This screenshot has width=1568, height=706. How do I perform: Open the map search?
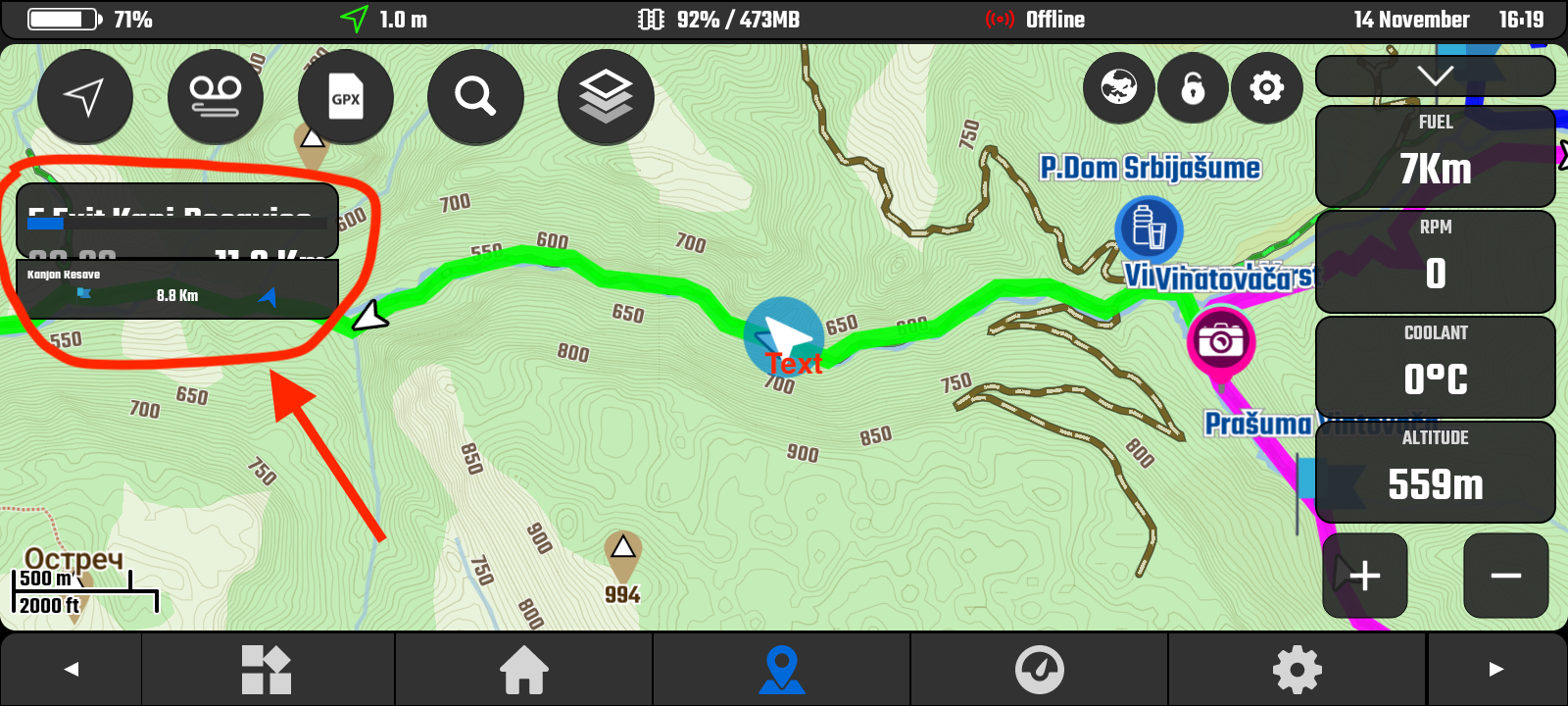[475, 96]
